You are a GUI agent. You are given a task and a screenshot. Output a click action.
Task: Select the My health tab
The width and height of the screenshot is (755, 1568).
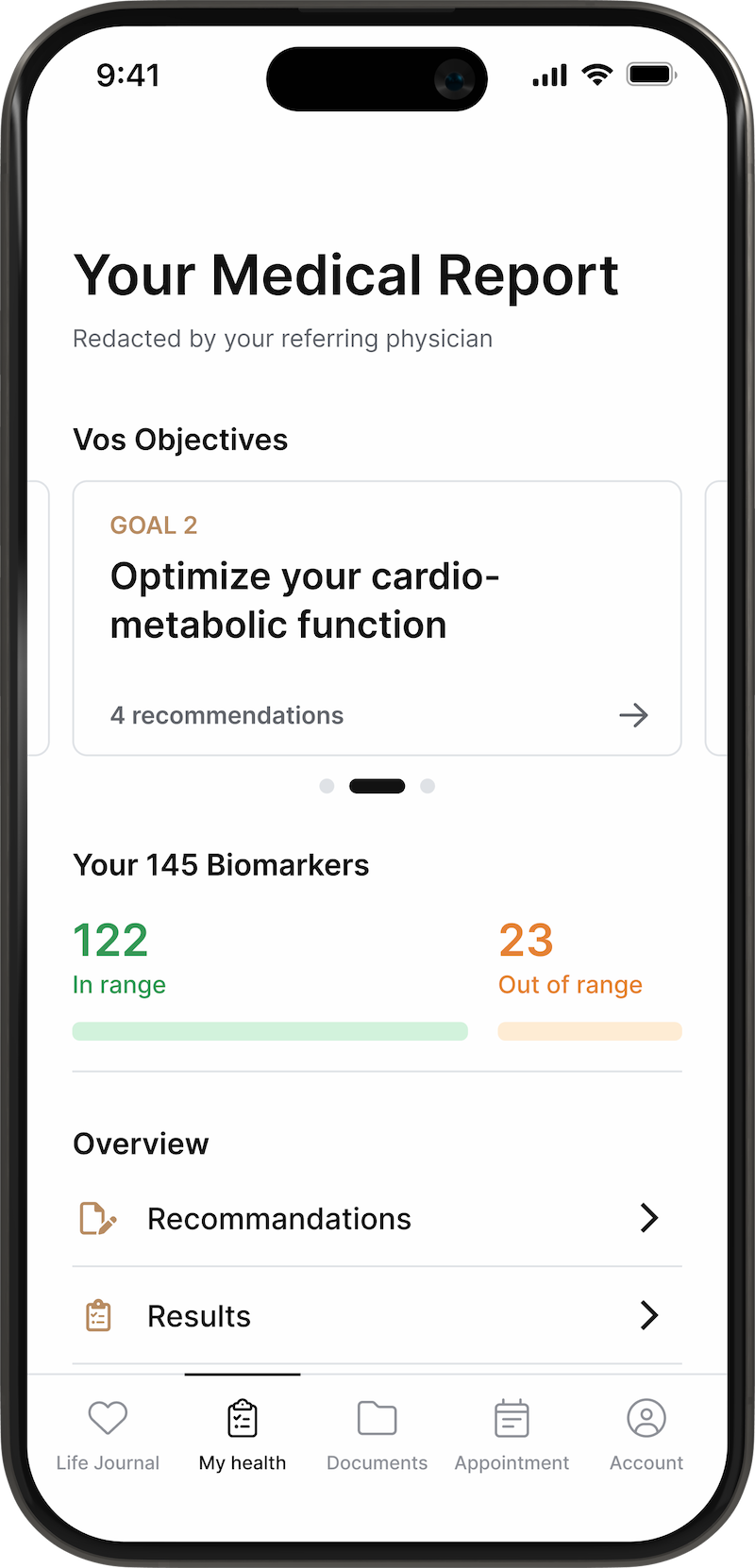click(243, 1435)
